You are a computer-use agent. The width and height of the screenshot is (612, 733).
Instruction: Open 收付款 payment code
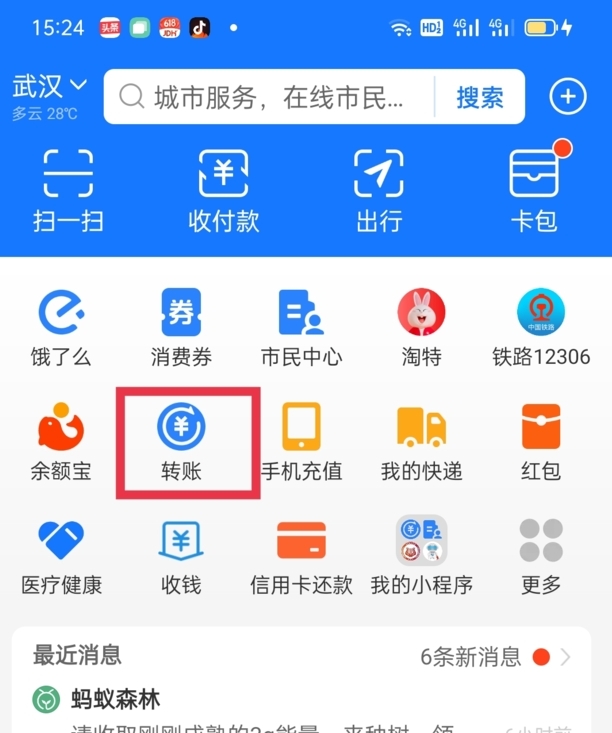(x=224, y=190)
